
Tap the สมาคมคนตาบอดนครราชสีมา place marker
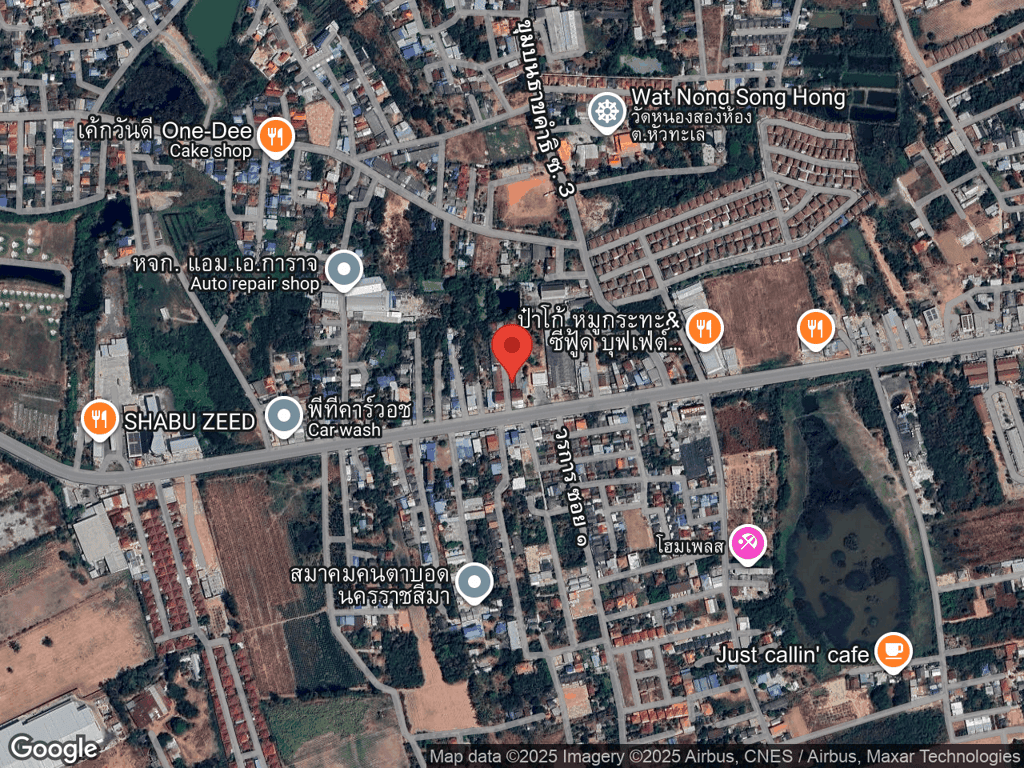[x=474, y=581]
